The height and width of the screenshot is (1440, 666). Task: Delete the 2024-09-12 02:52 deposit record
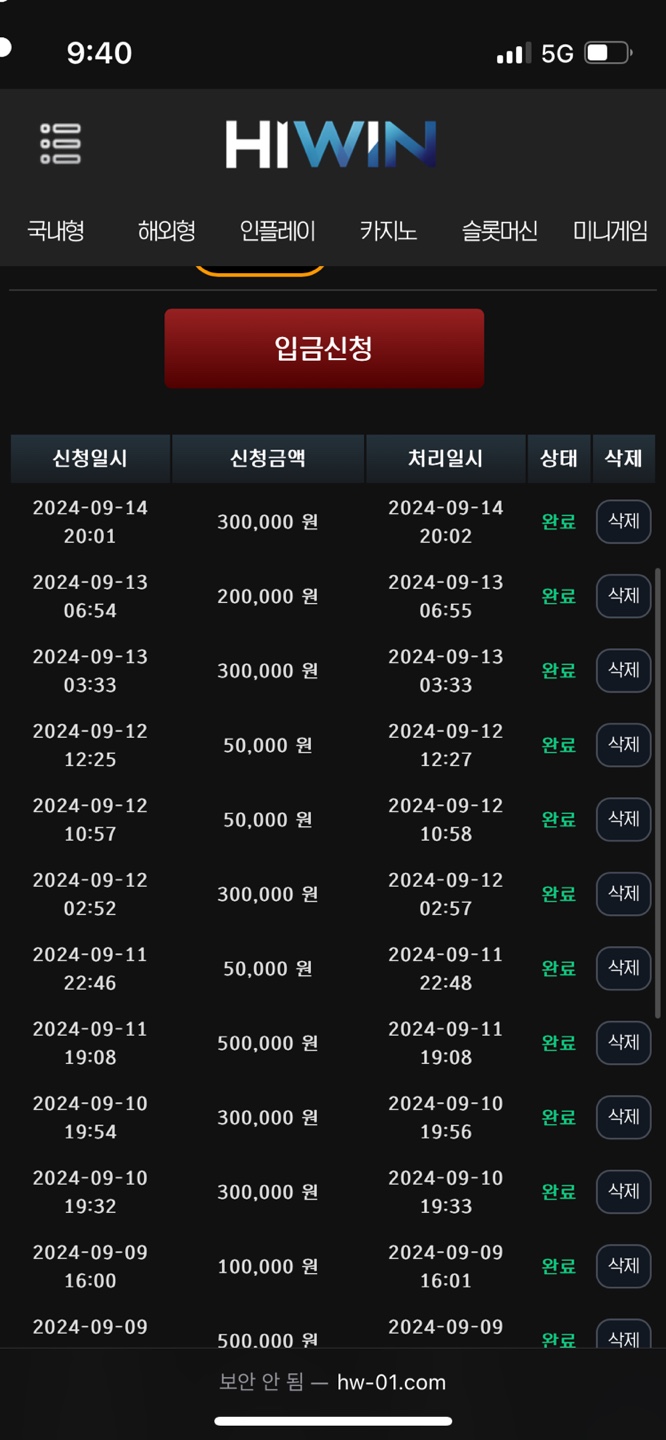coord(624,894)
